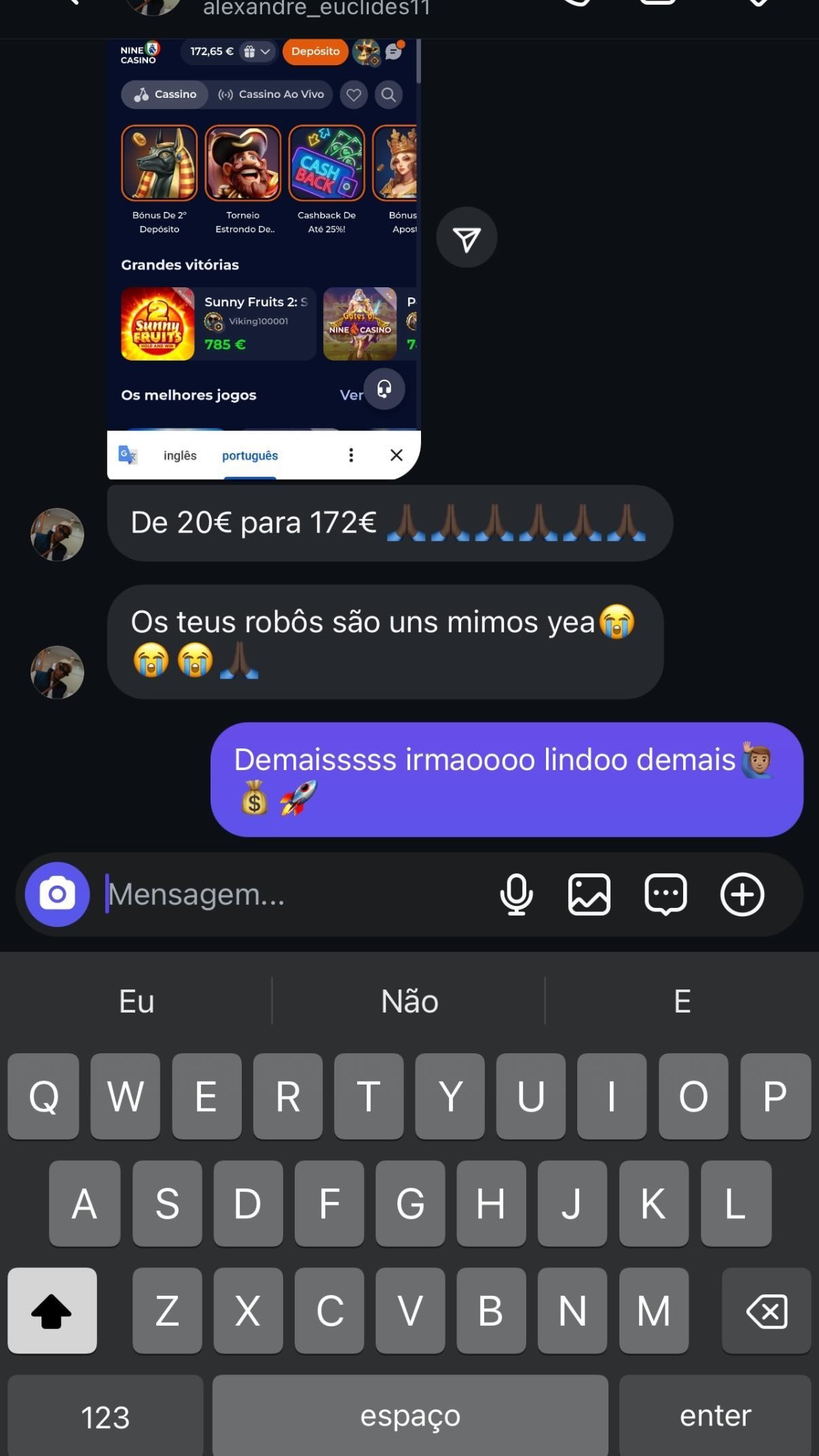This screenshot has width=819, height=1456.
Task: Open the sticker and GIF bubble icon
Action: (666, 894)
